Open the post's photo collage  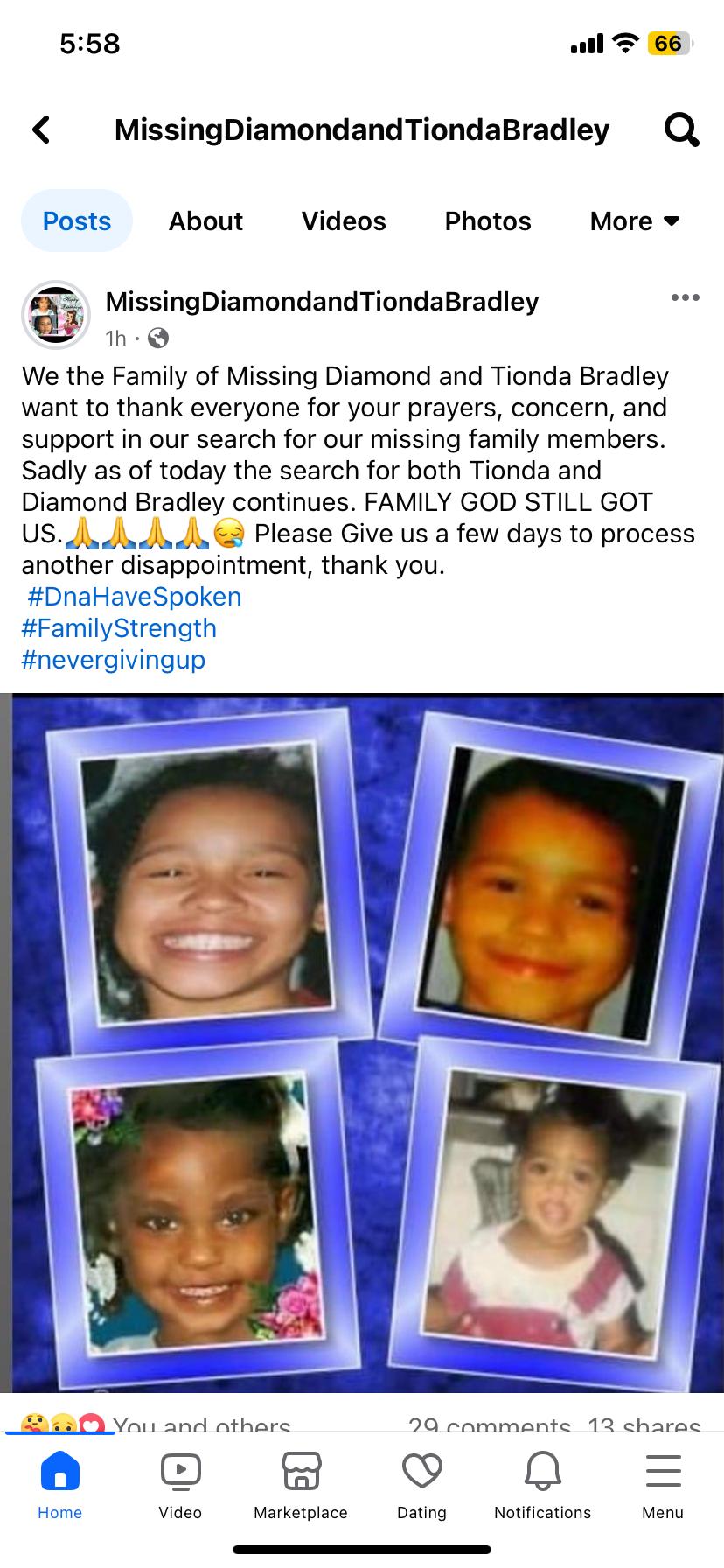[362, 1041]
